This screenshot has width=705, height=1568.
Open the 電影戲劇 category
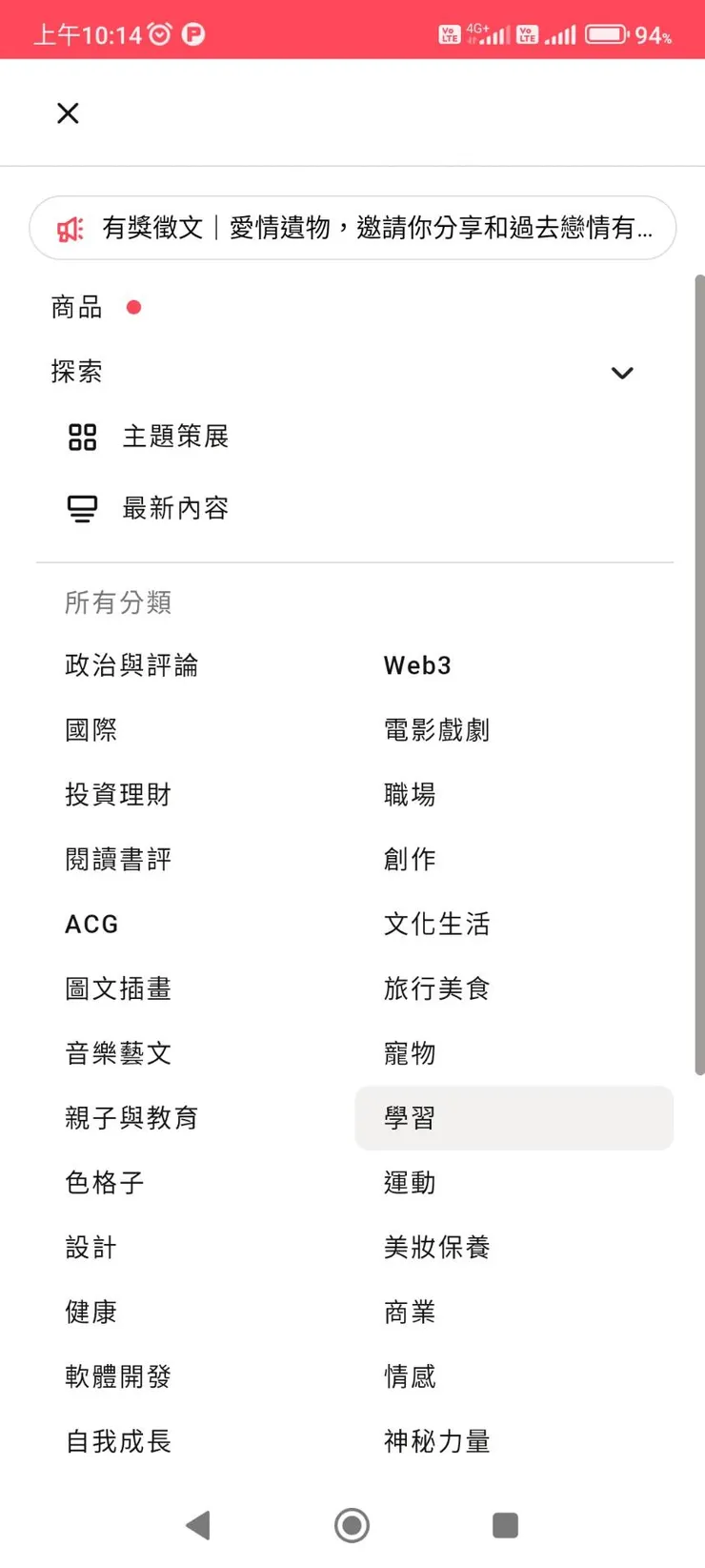point(436,730)
